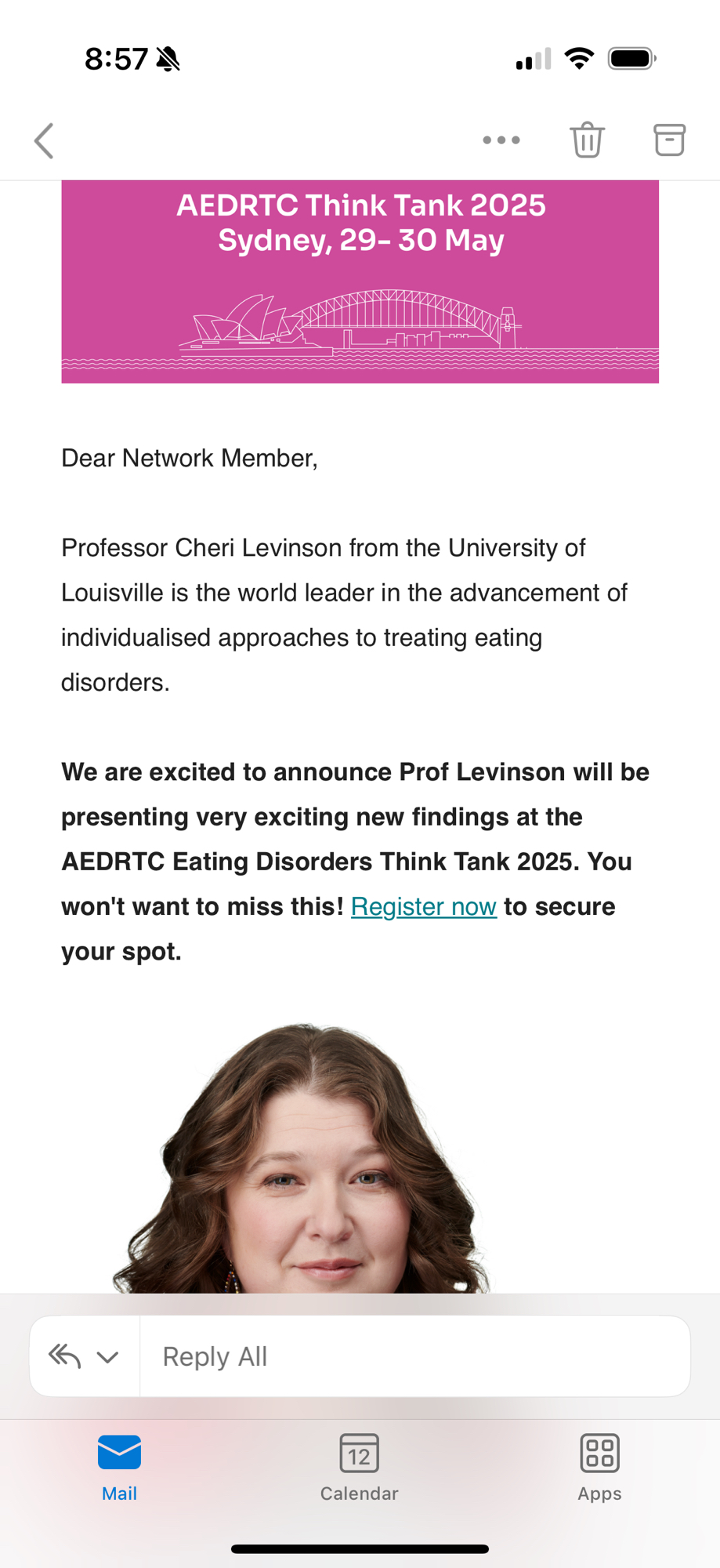Viewport: 720px width, 1568px height.
Task: Follow the Register now link
Action: coord(423,906)
